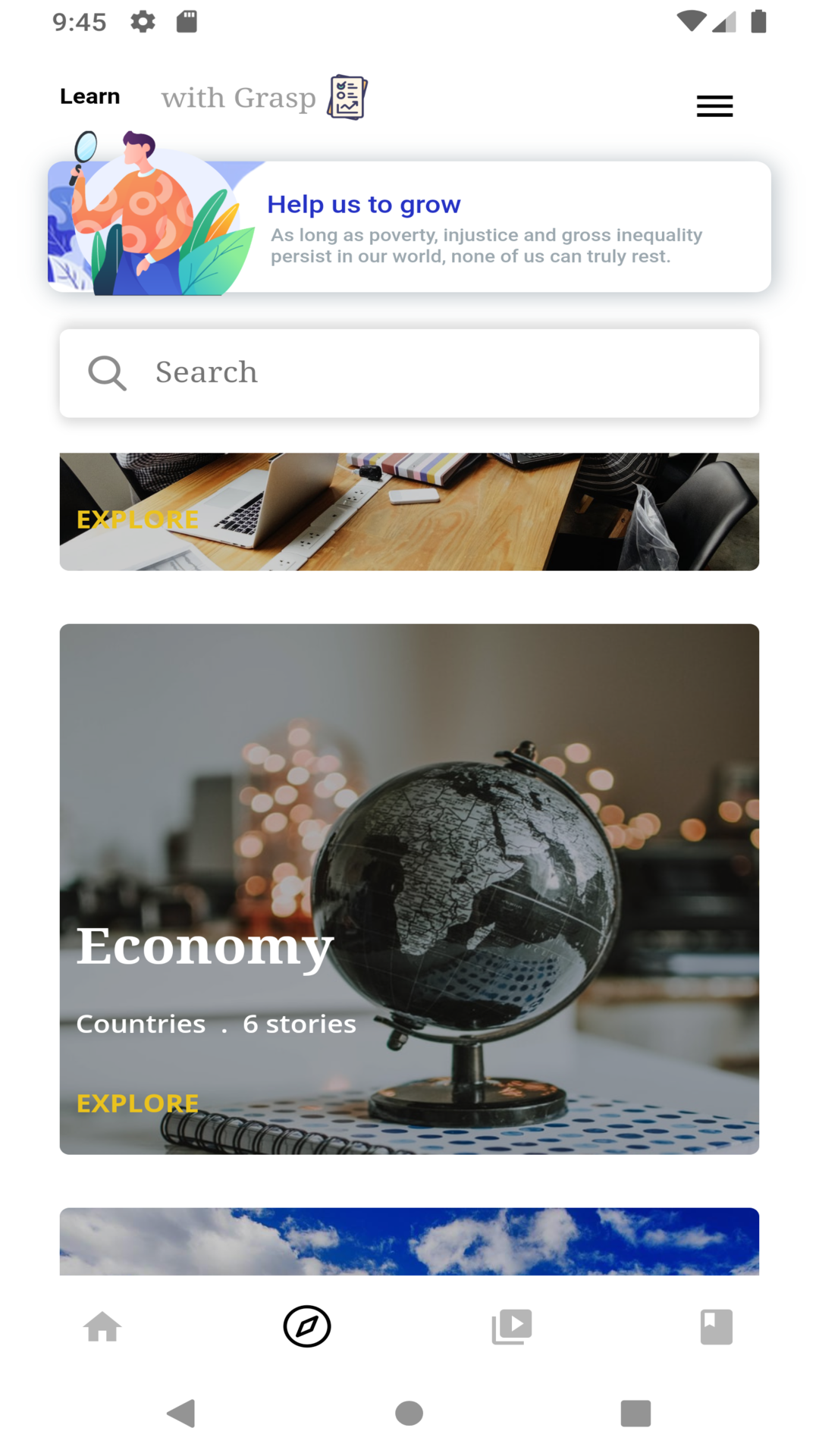
Task: Tap the system home button
Action: (x=409, y=1414)
